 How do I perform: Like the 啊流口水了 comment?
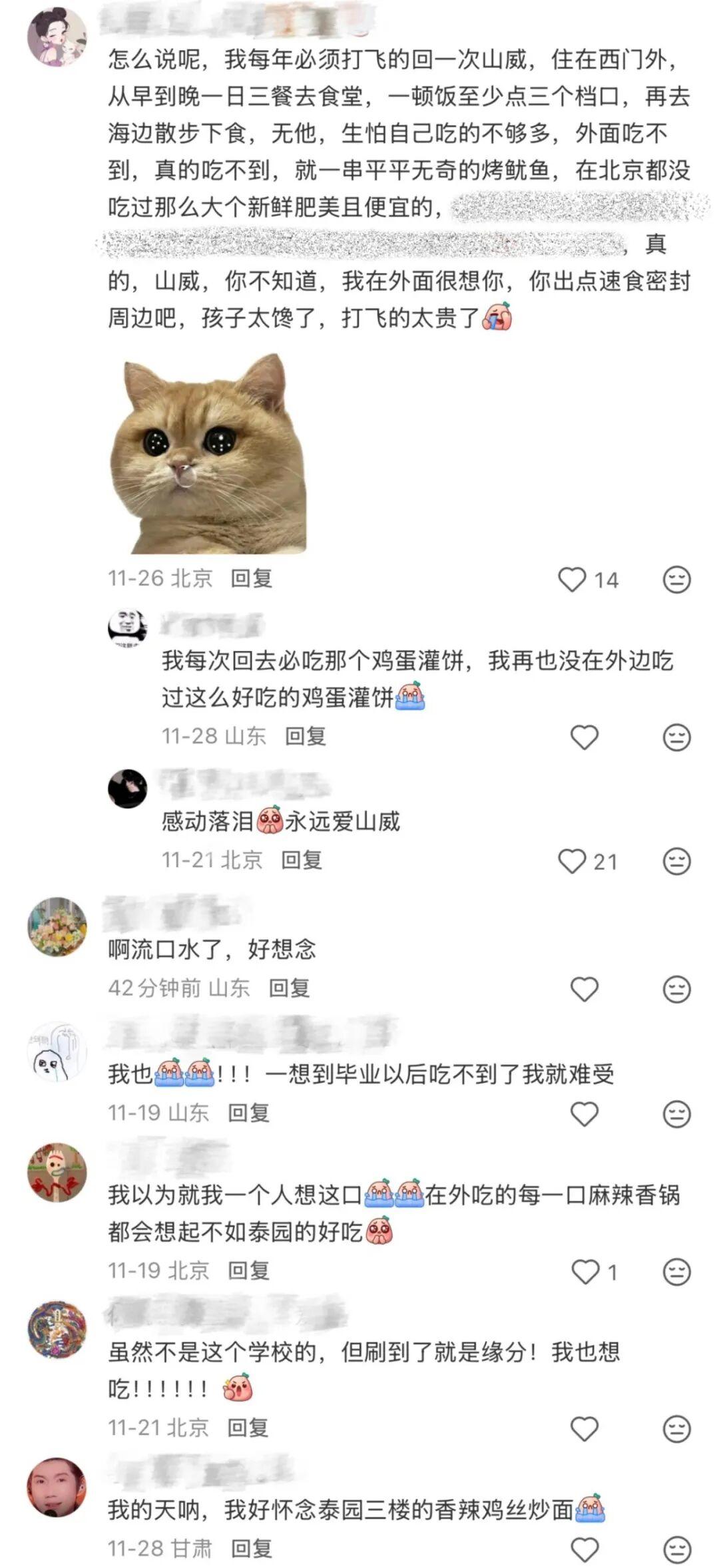[x=585, y=990]
